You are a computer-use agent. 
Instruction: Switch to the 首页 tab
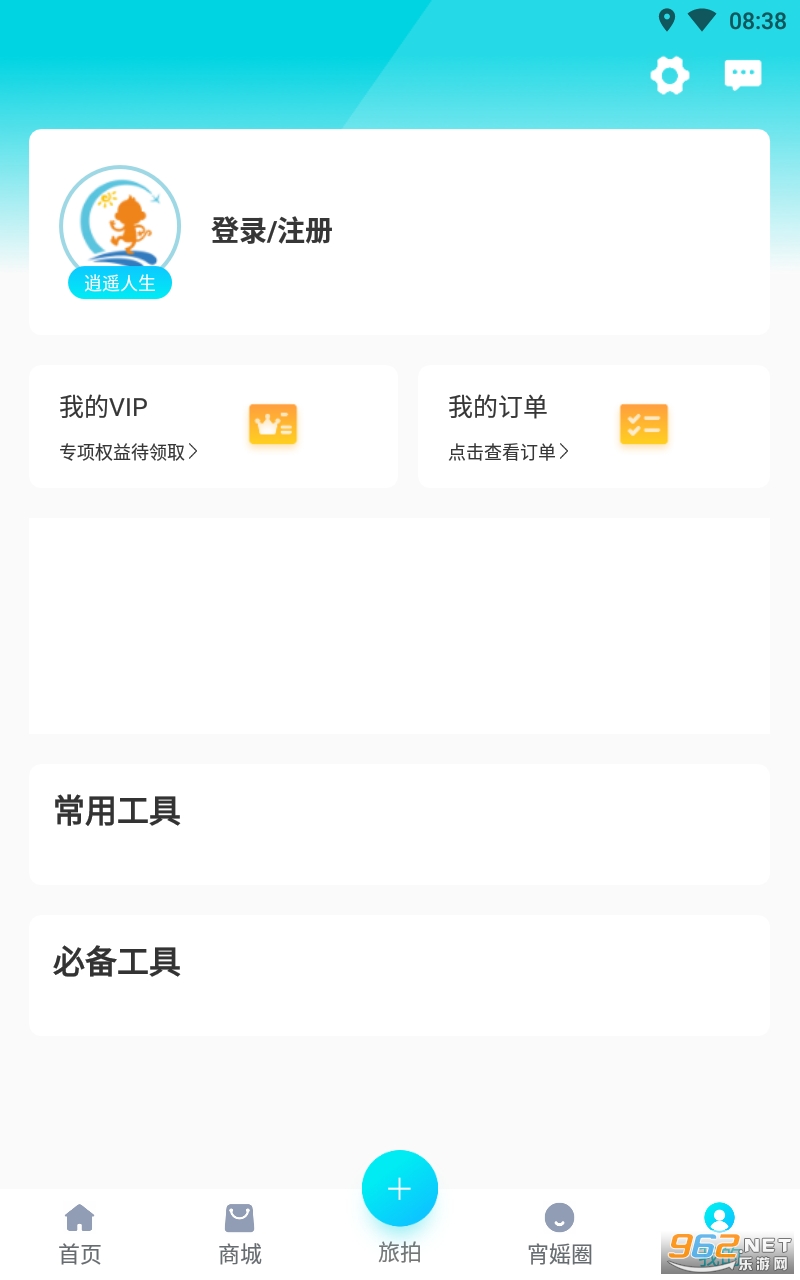80,1234
